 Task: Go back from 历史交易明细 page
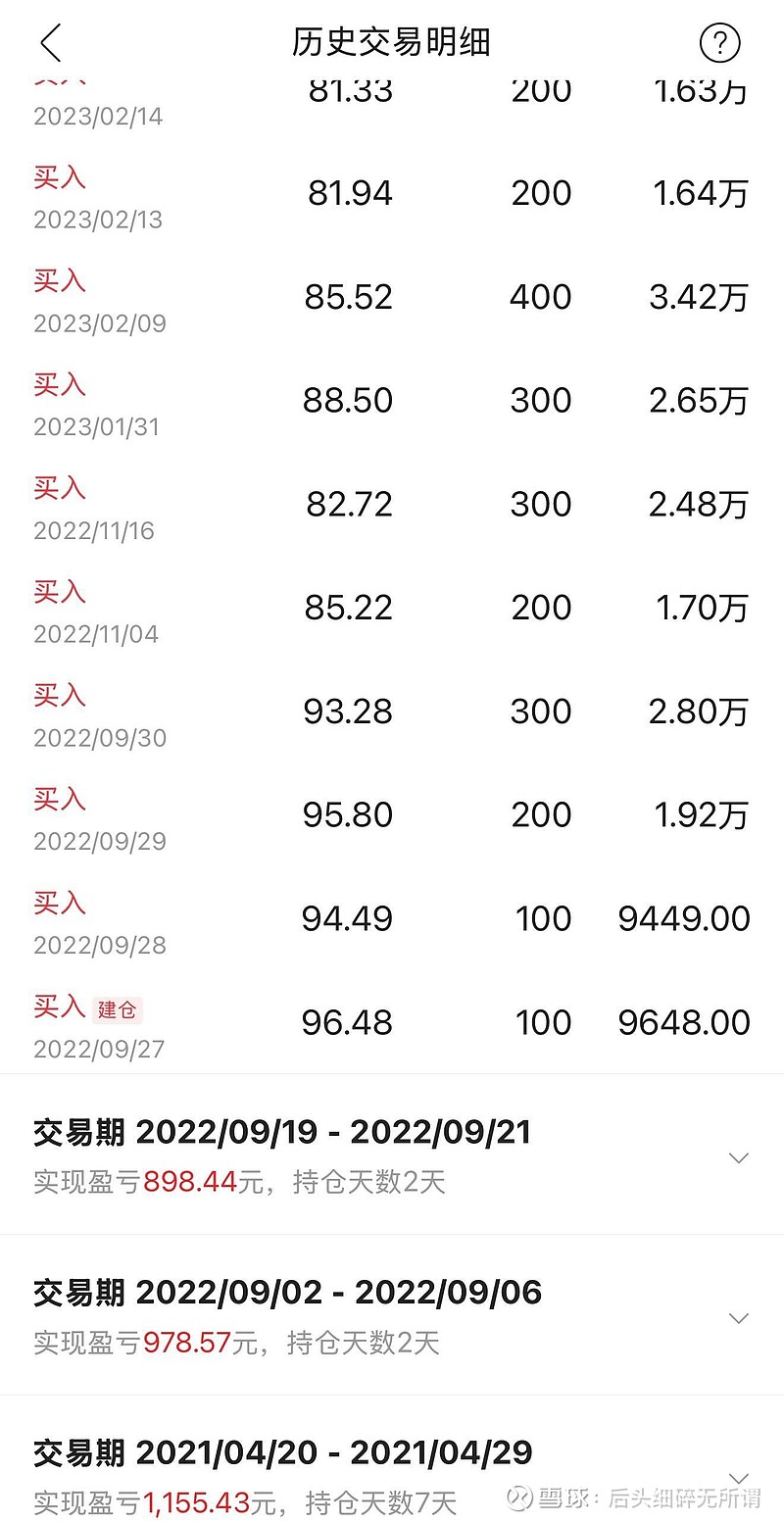pyautogui.click(x=51, y=43)
